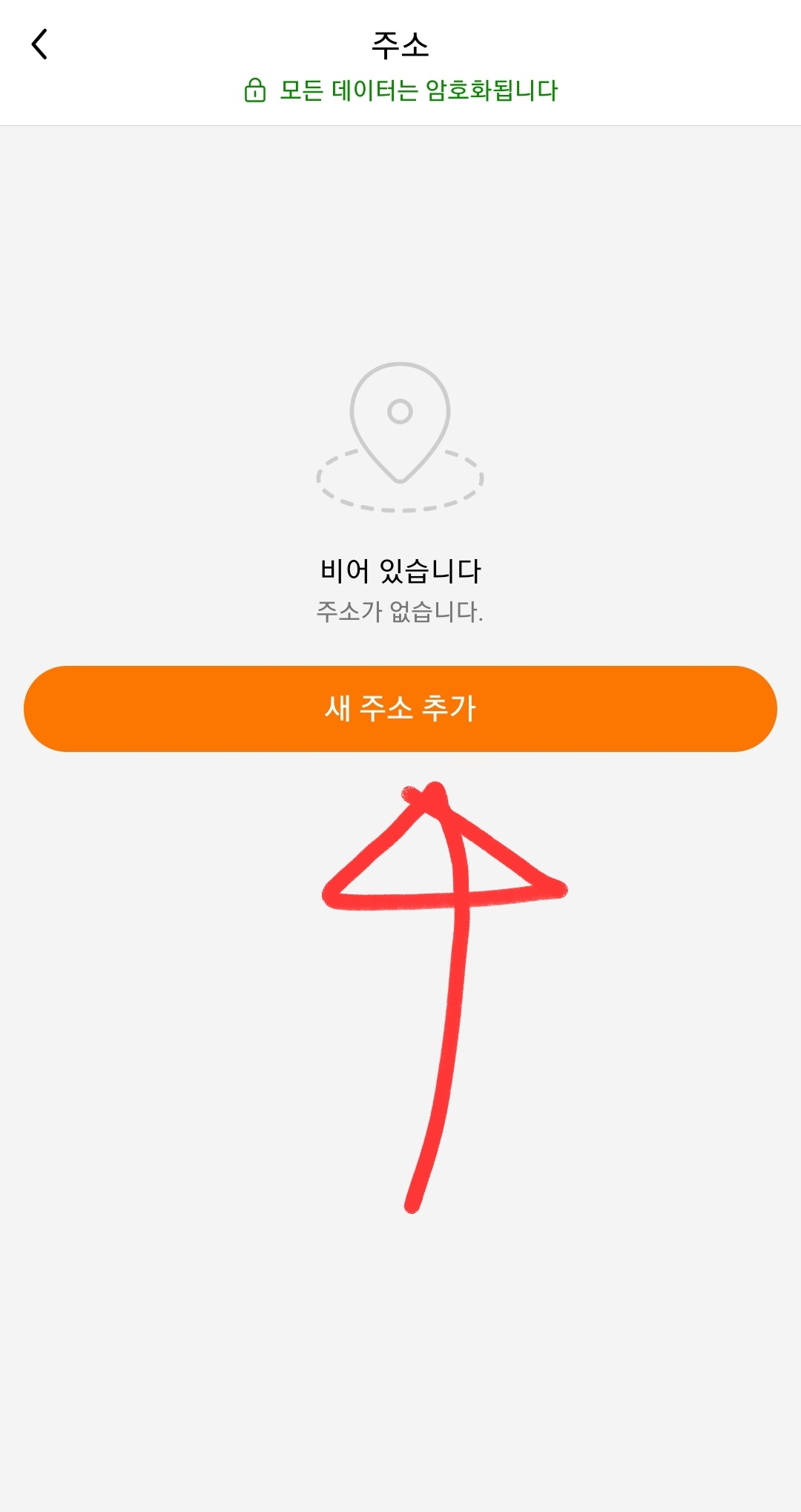Tap the back chevron at top left
This screenshot has width=801, height=1512.
pyautogui.click(x=40, y=44)
